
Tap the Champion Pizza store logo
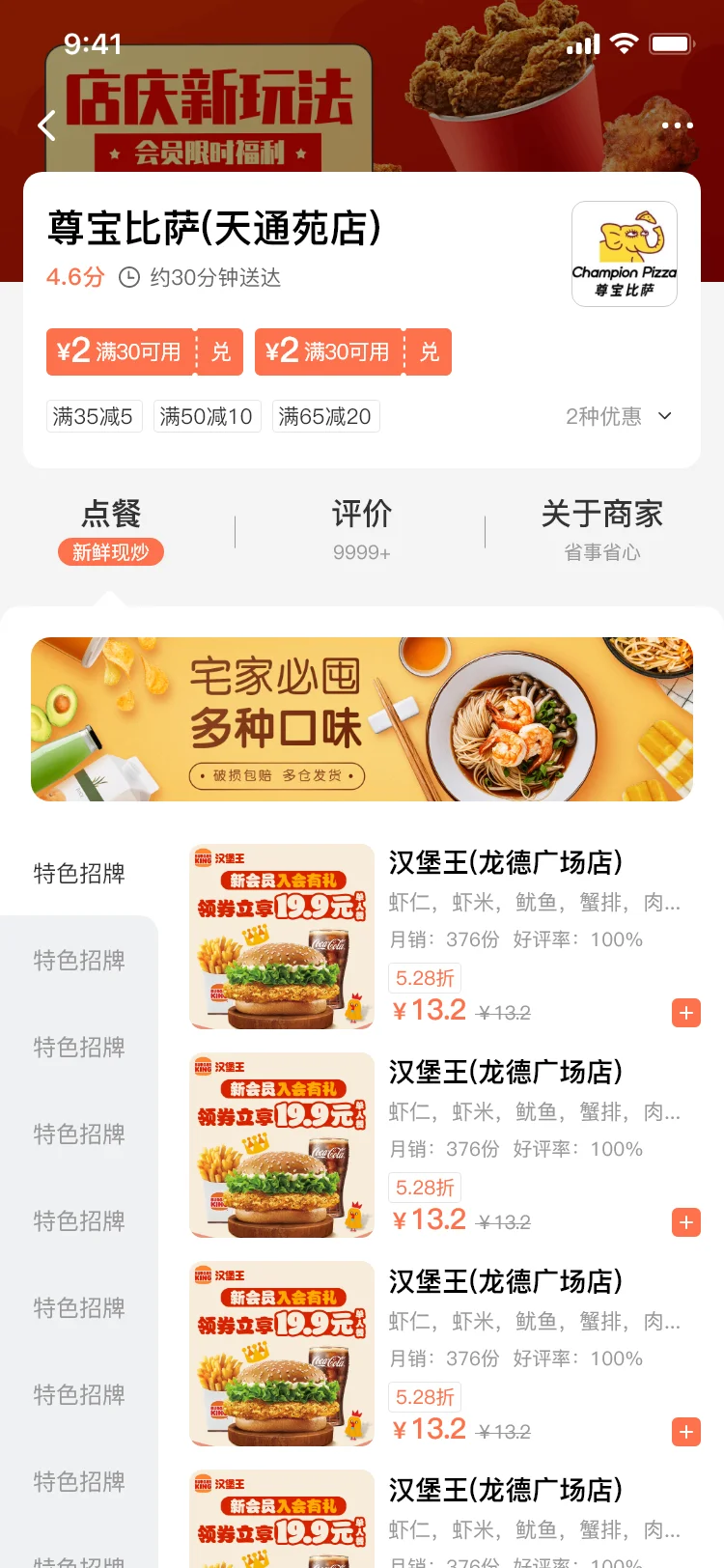[625, 253]
